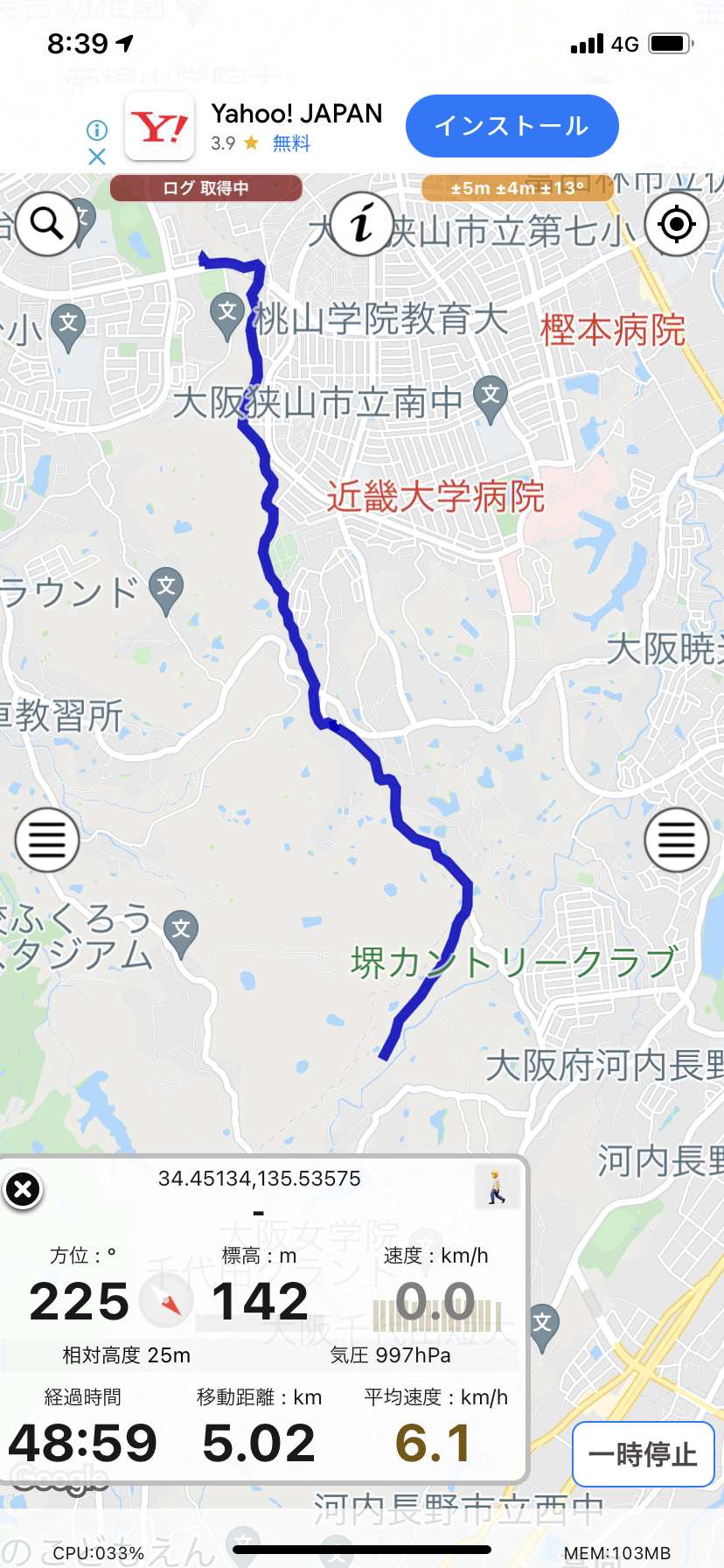Open the info button on the map

click(362, 224)
